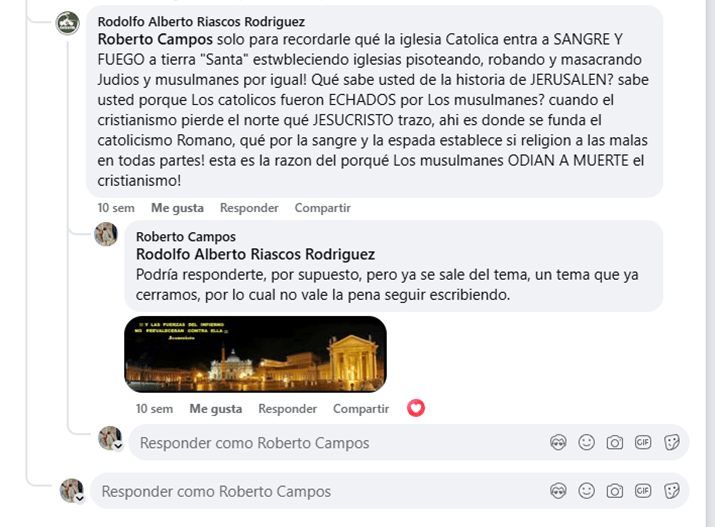The height and width of the screenshot is (527, 715).
Task: Add a GIF in the bottom reply field
Action: coord(643,492)
